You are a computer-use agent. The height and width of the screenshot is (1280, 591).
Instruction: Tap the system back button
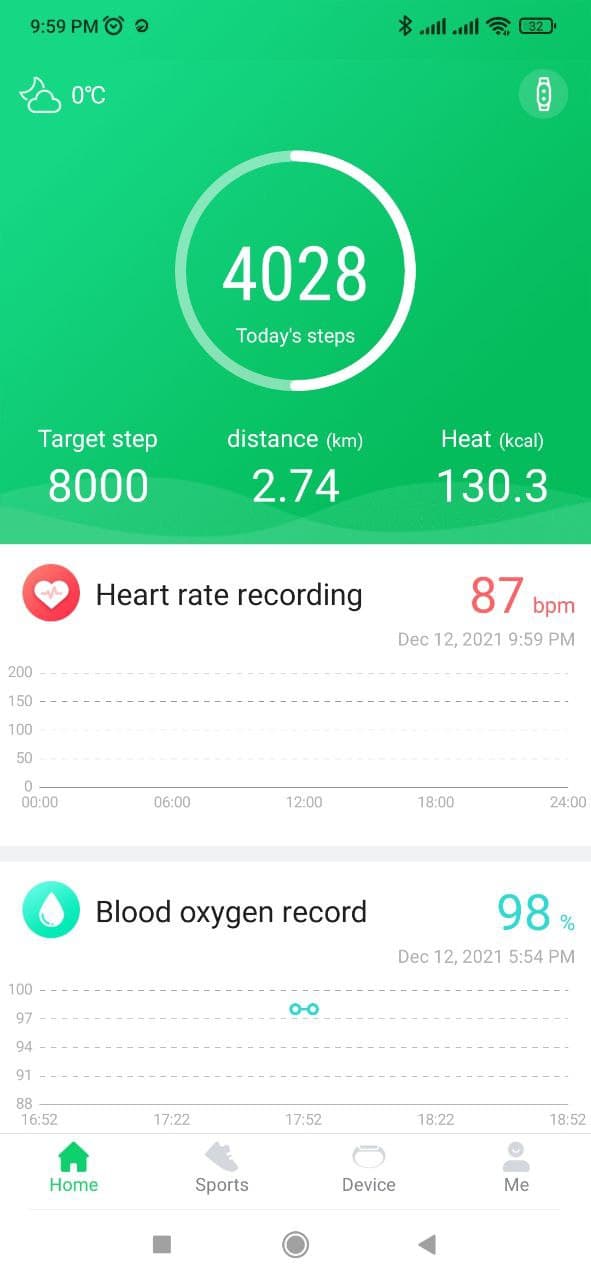427,1244
